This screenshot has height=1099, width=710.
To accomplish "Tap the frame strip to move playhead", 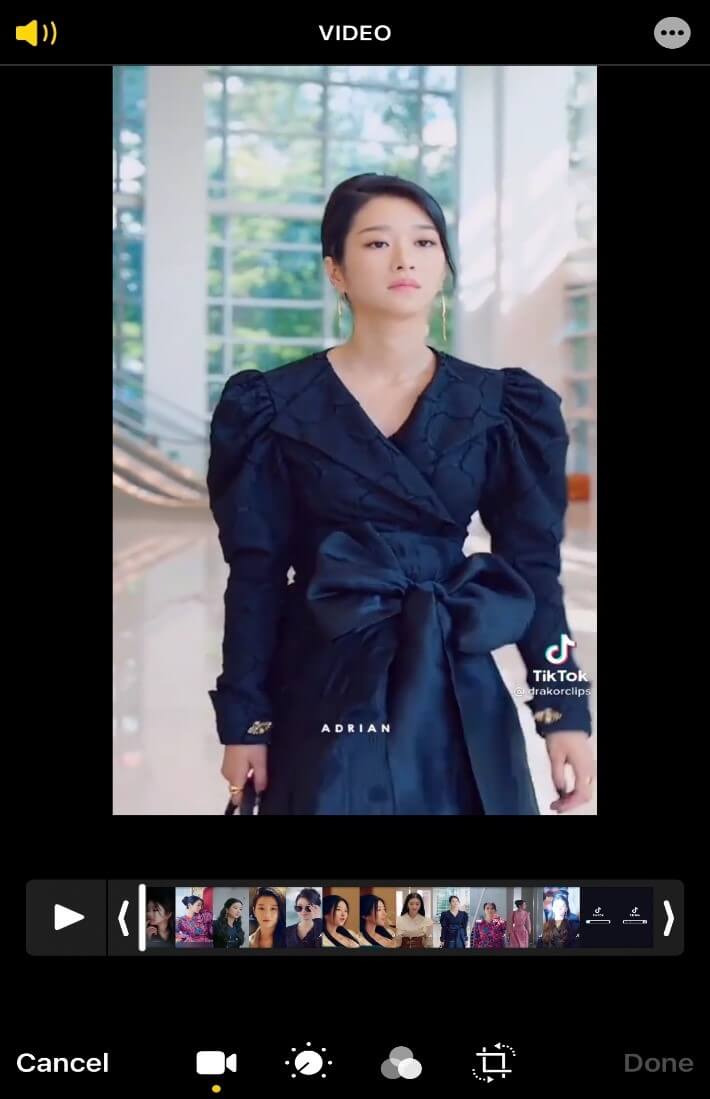I will tap(400, 917).
